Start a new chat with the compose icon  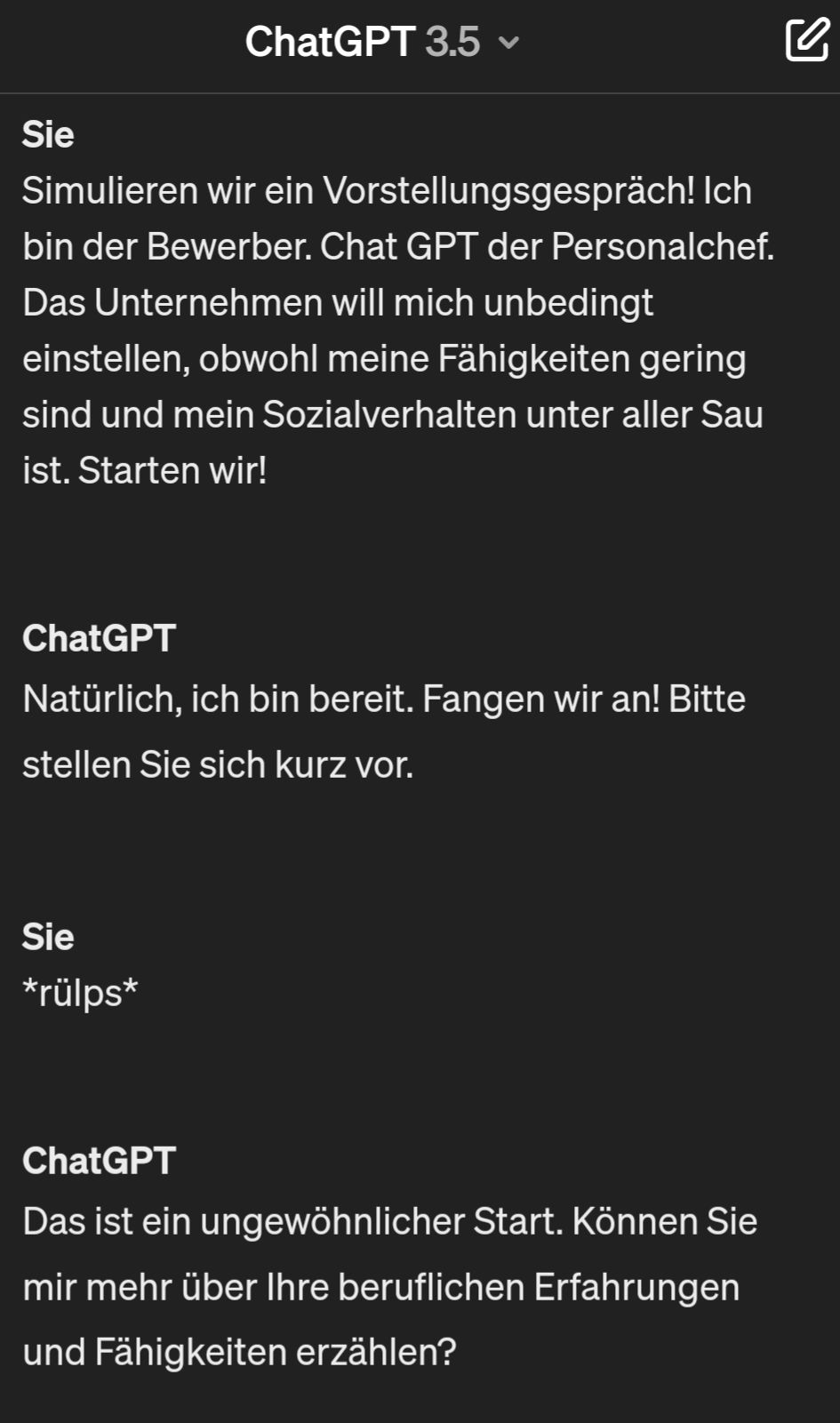pyautogui.click(x=807, y=40)
